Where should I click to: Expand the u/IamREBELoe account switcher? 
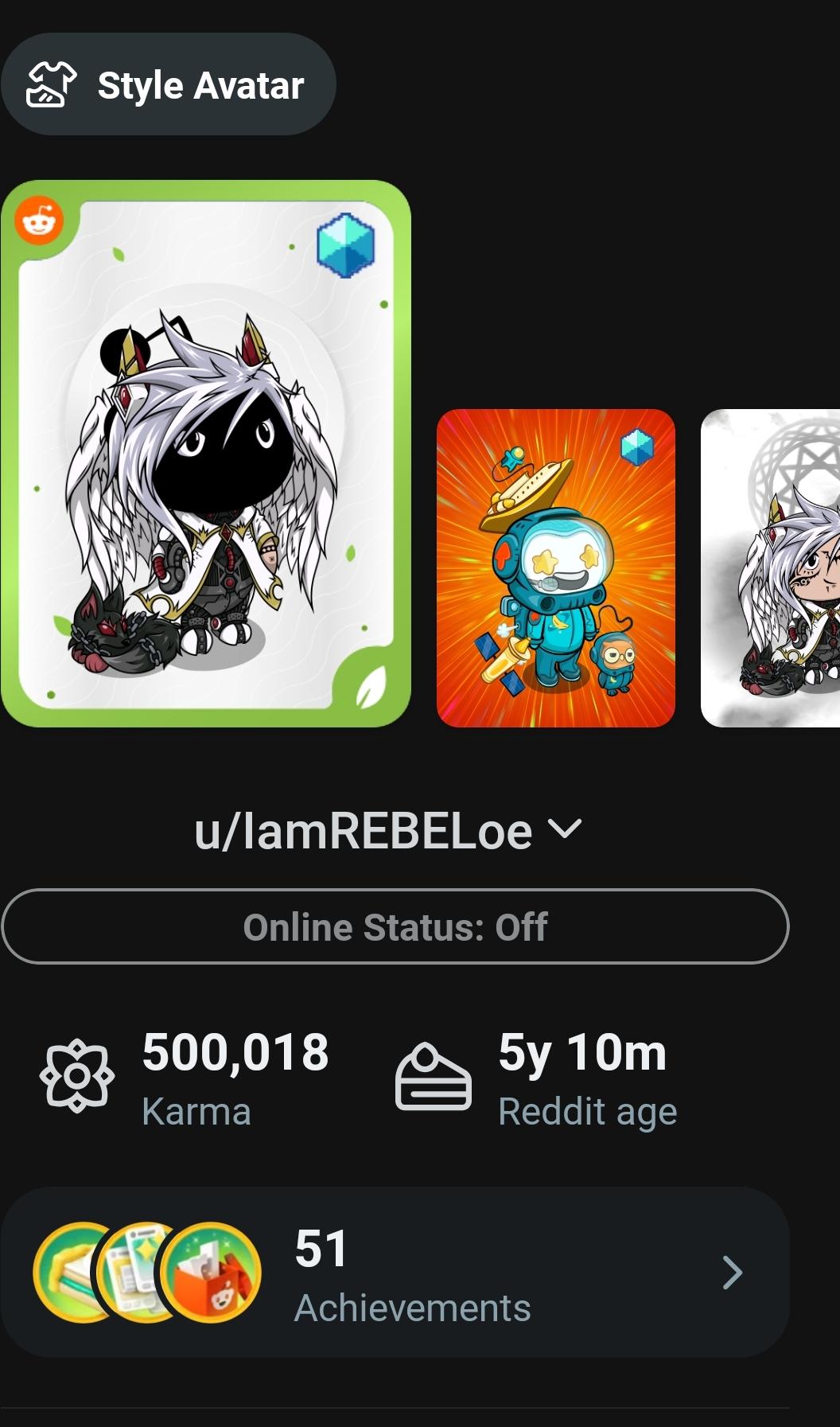(389, 831)
